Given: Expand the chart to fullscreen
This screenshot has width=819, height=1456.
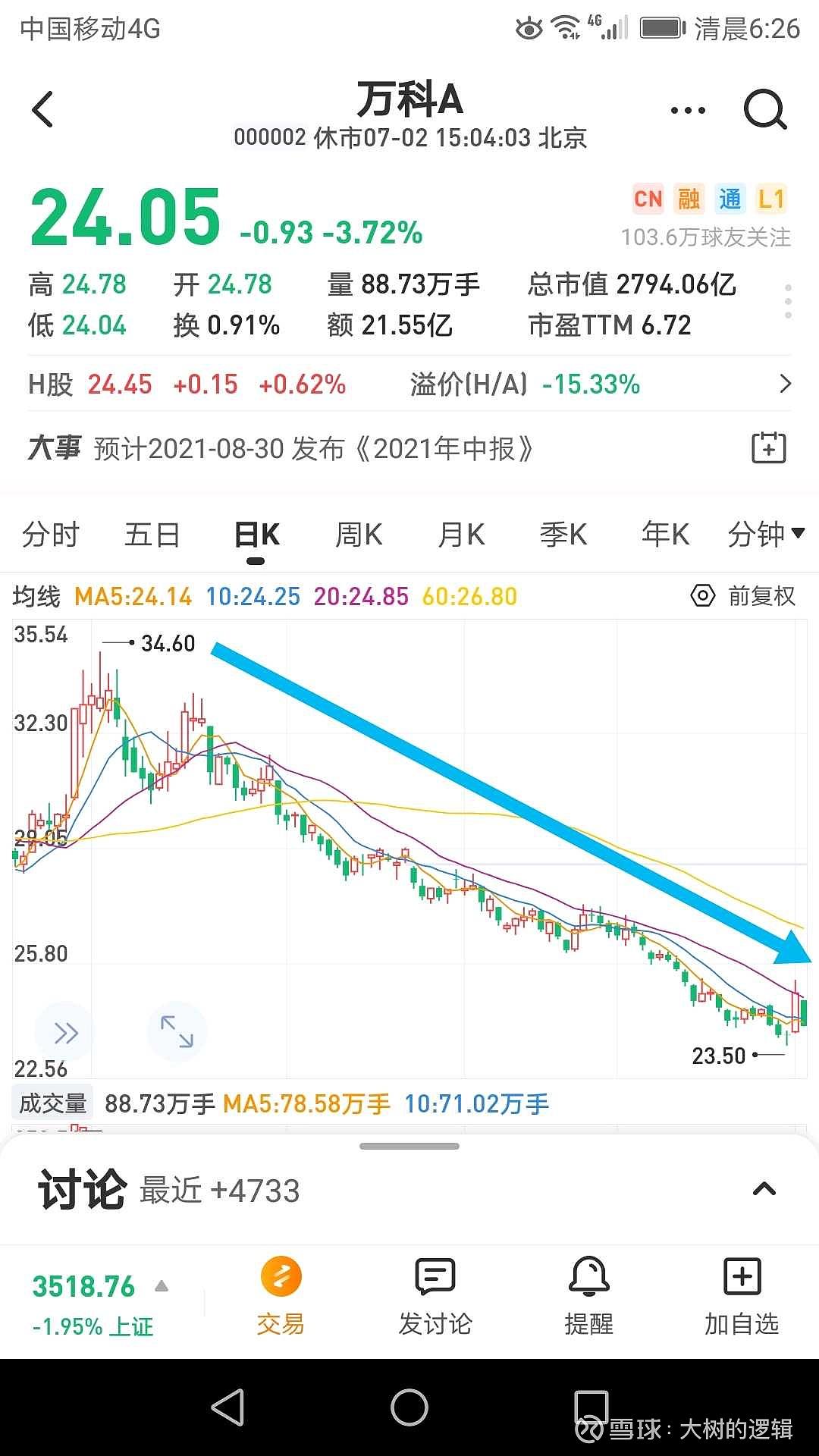Looking at the screenshot, I should coord(177,1032).
